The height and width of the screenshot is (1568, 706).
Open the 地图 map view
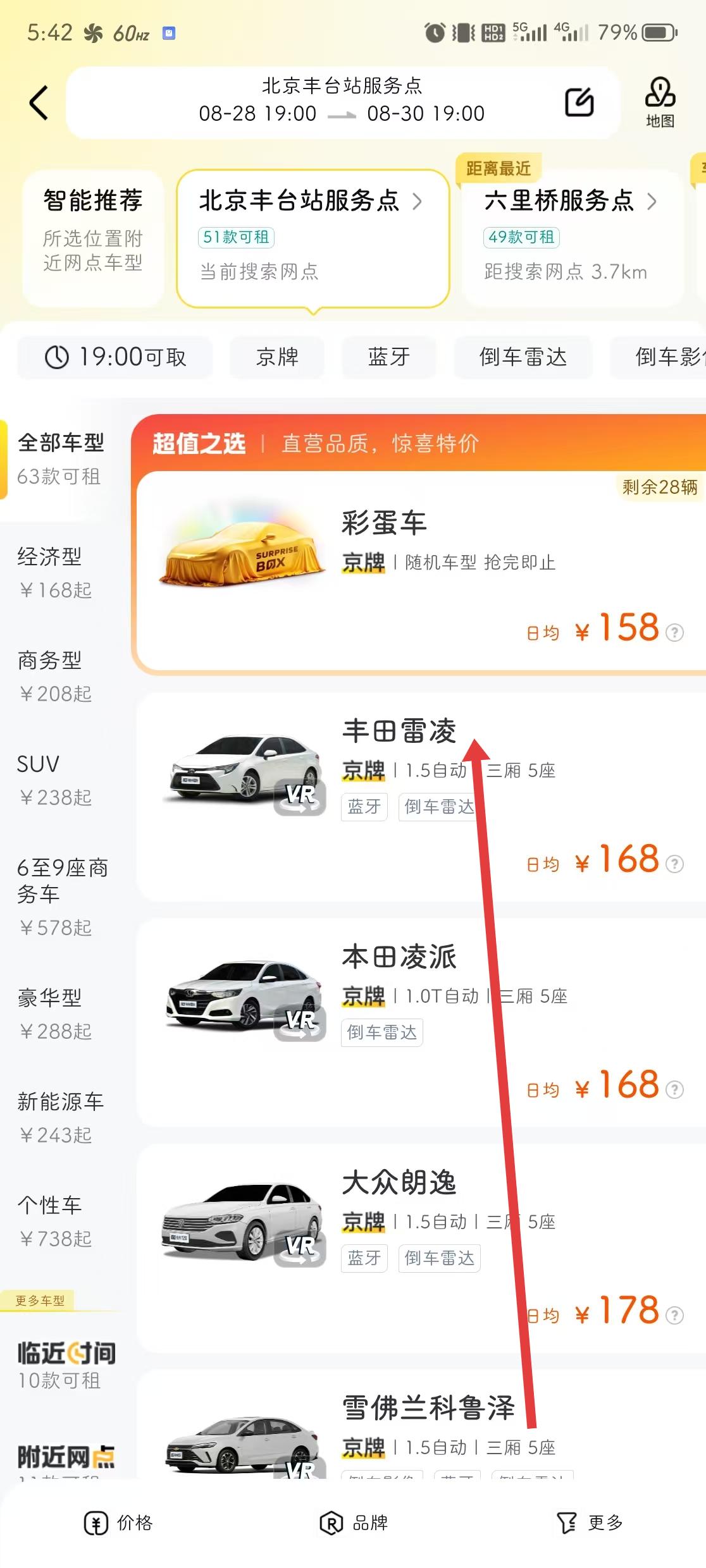(x=660, y=102)
